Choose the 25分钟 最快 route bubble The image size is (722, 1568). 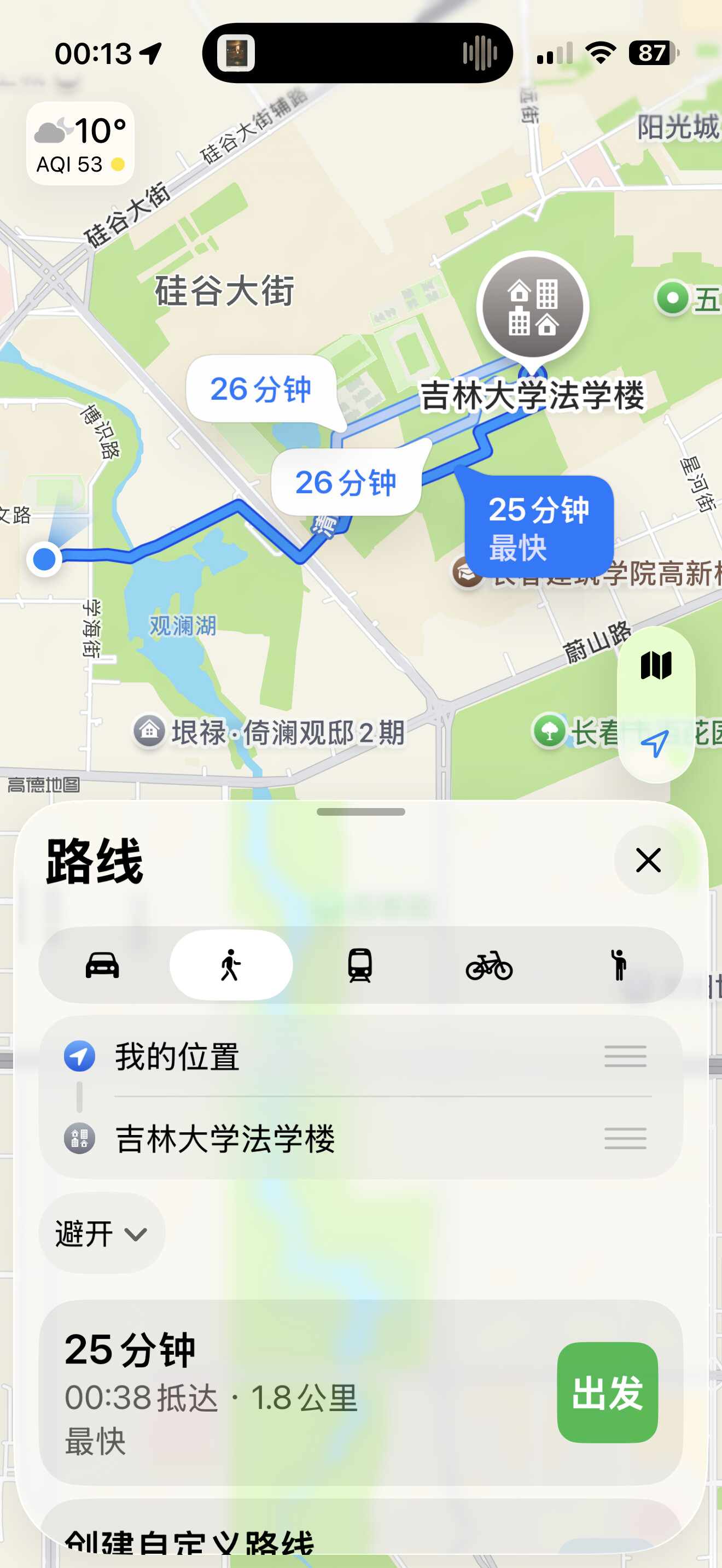(x=538, y=526)
